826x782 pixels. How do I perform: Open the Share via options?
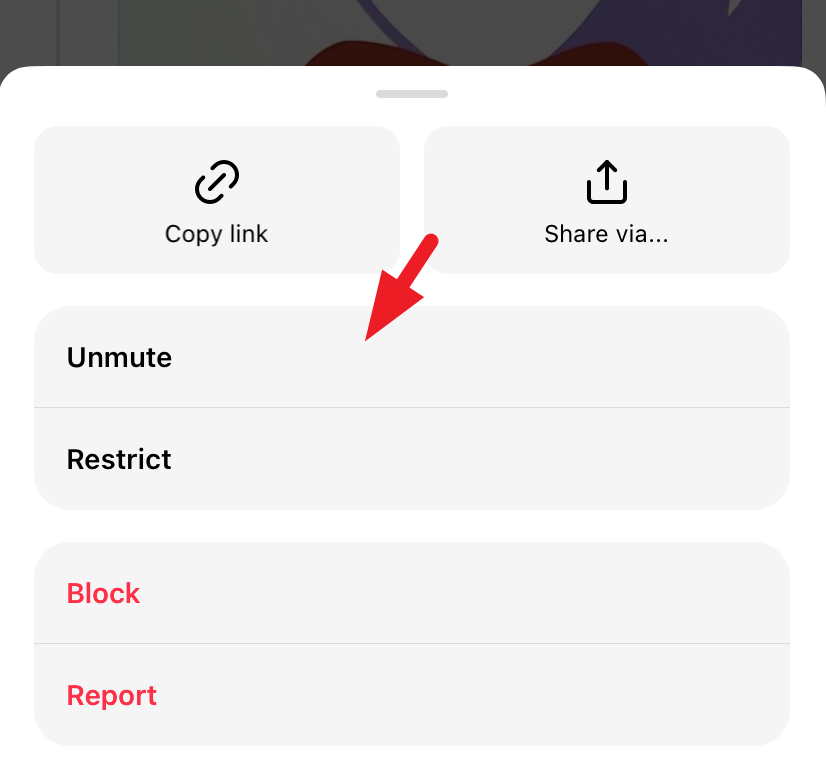pos(606,200)
